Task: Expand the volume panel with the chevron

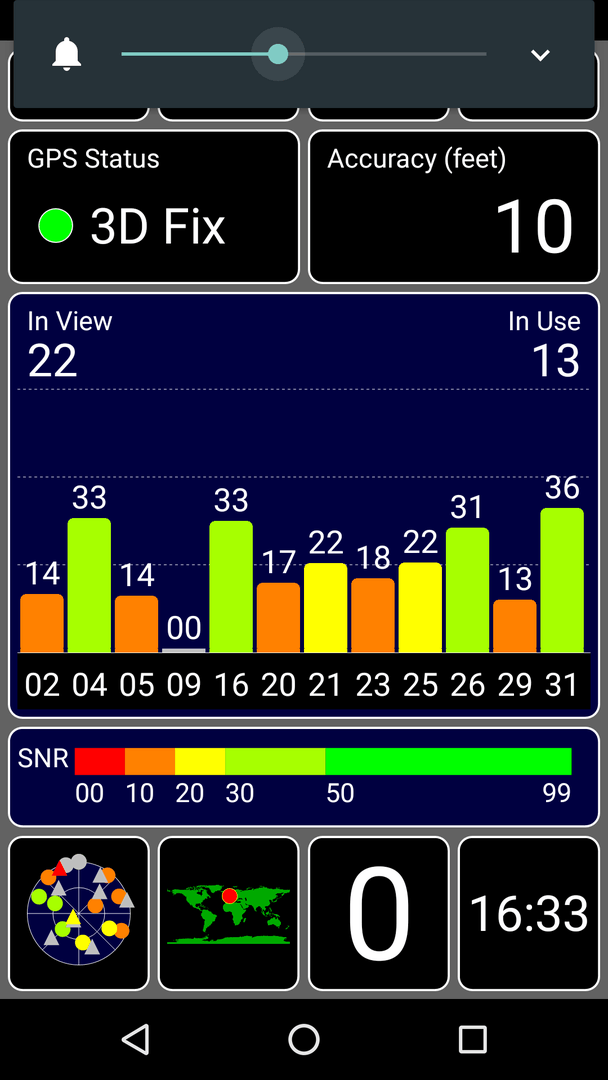Action: (x=540, y=55)
